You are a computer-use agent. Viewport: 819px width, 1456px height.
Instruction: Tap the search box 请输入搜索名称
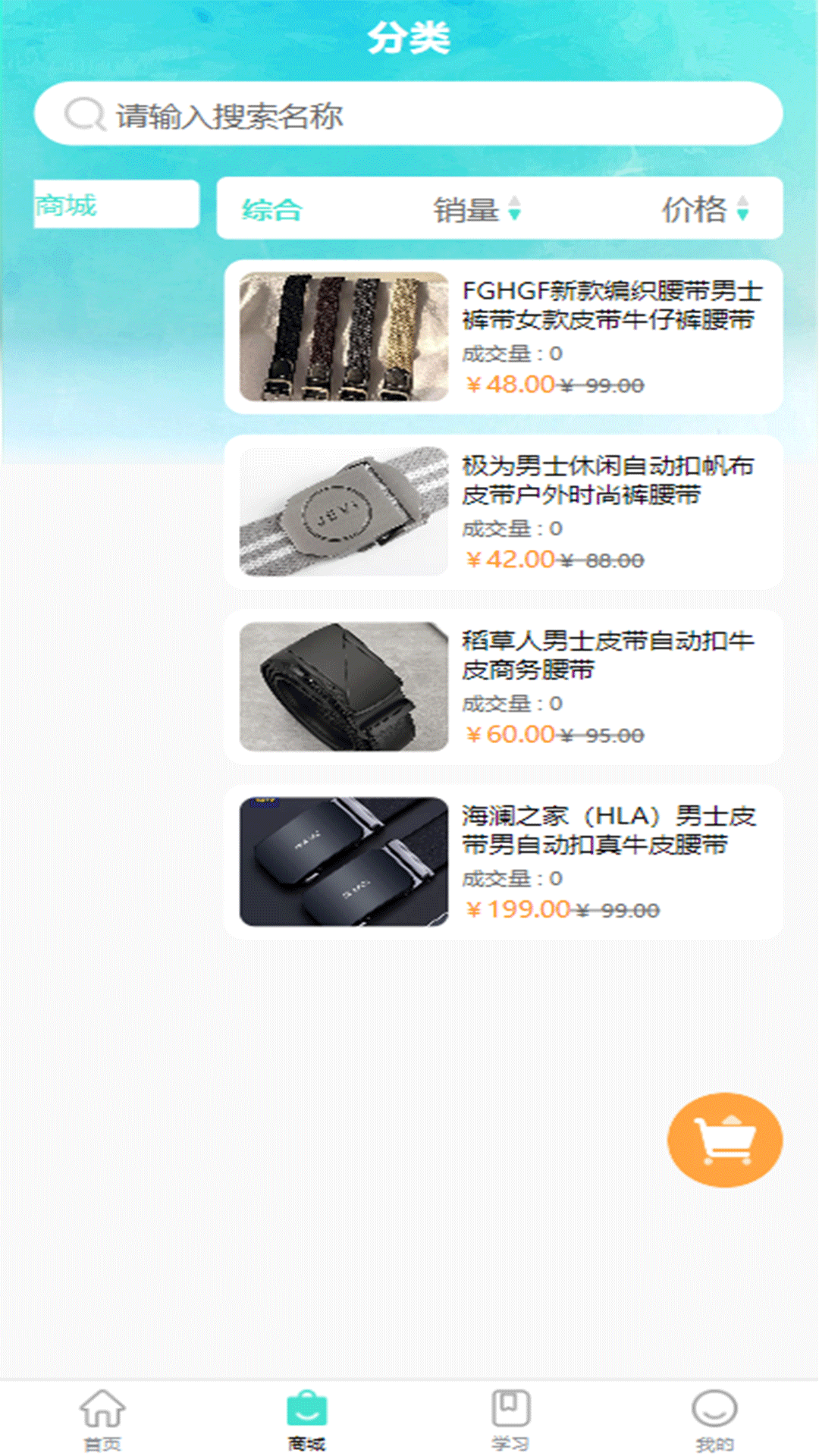[x=409, y=115]
